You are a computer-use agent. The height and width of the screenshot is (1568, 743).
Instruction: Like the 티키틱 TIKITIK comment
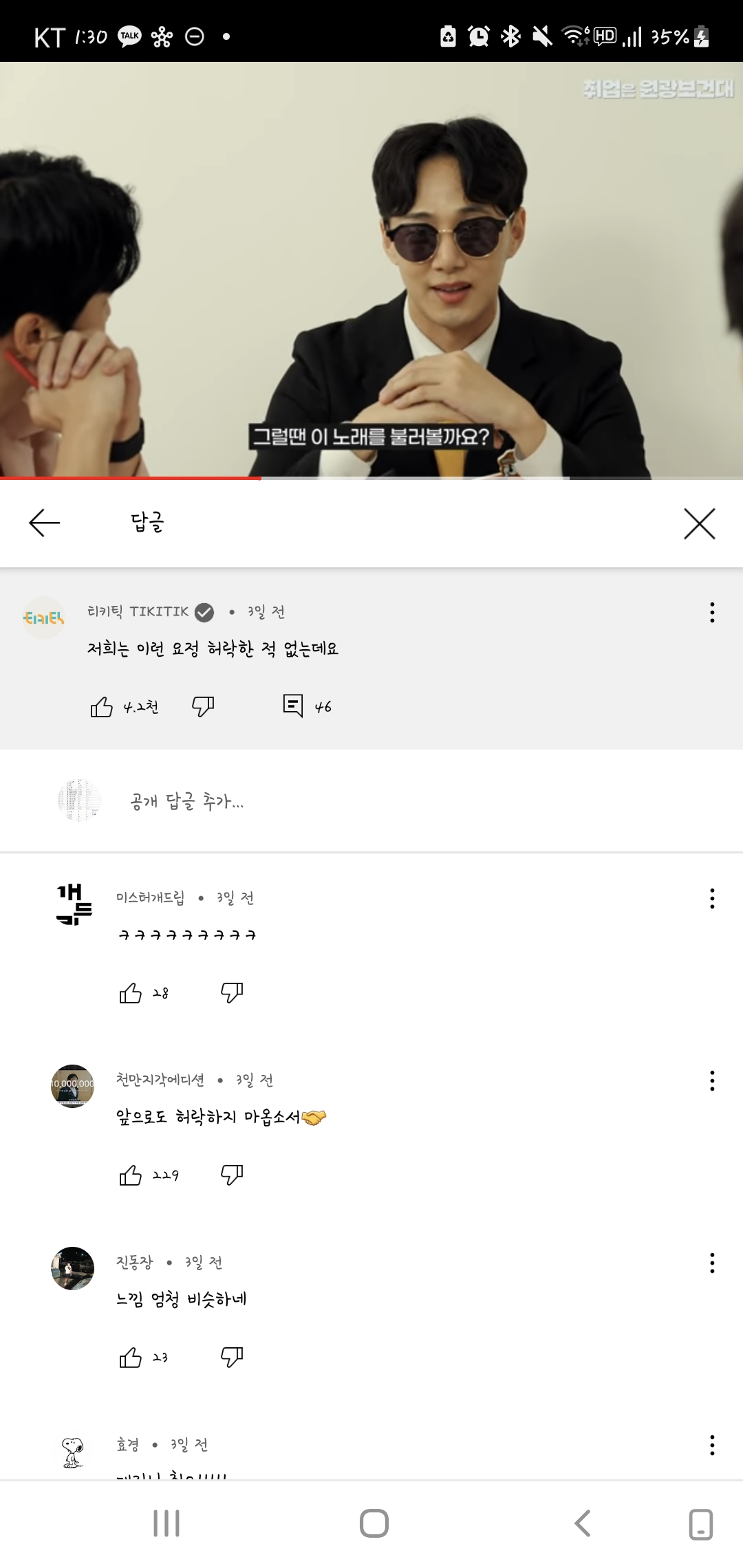(102, 706)
